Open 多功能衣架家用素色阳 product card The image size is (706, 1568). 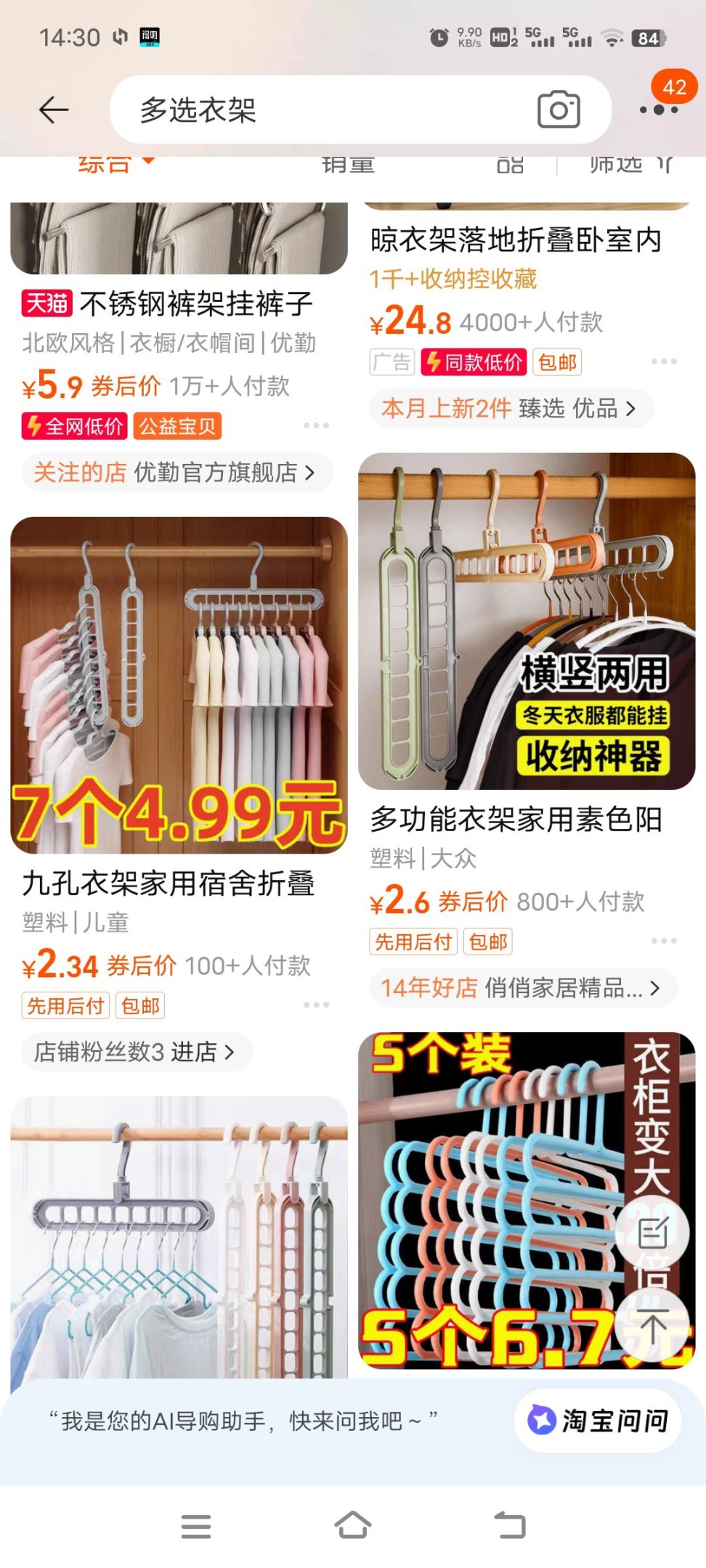pos(516,820)
